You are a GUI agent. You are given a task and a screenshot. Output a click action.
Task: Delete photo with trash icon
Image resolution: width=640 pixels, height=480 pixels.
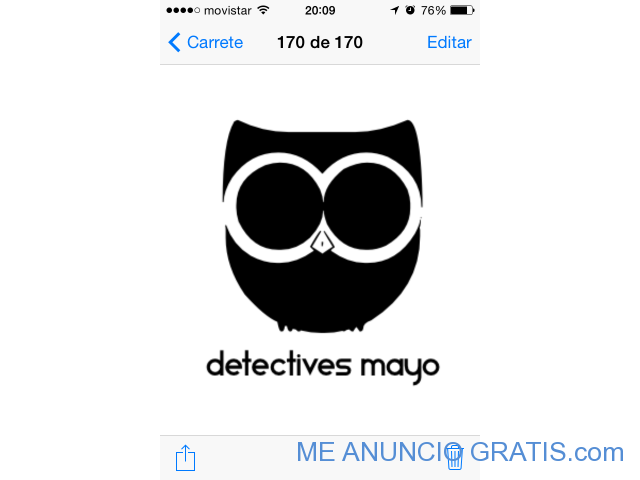(x=454, y=458)
